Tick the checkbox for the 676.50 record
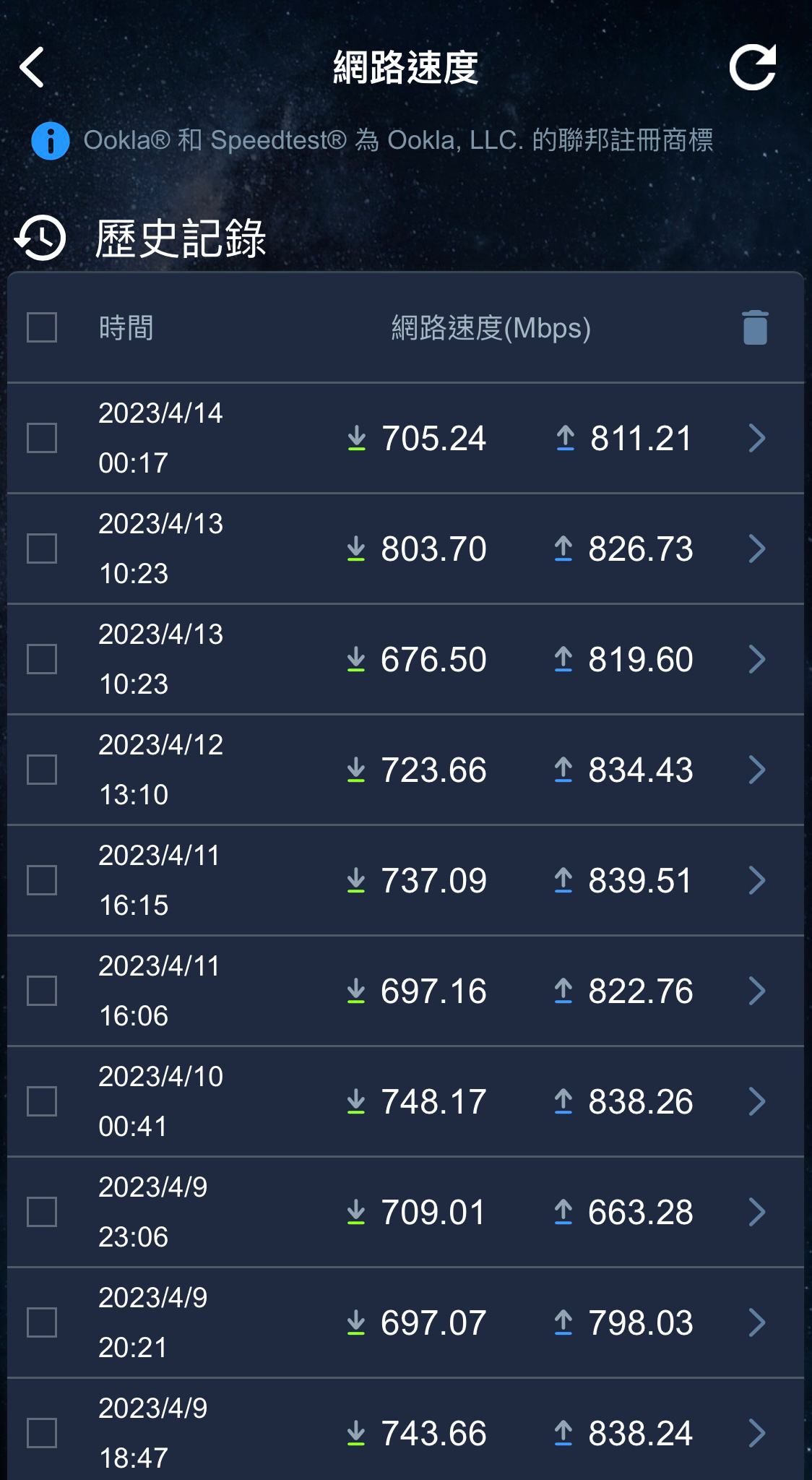The image size is (812, 1480). point(42,659)
